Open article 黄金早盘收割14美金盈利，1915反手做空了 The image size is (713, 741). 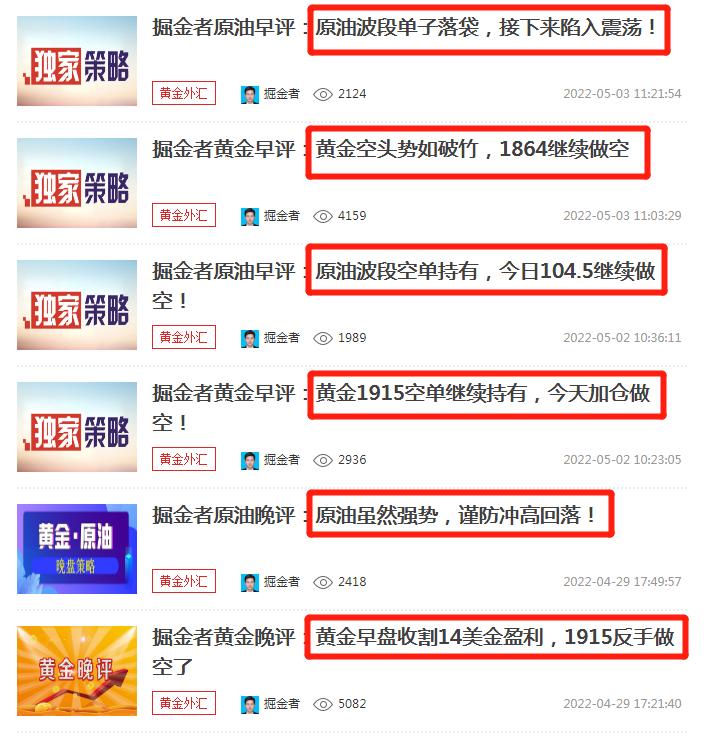pyautogui.click(x=413, y=651)
